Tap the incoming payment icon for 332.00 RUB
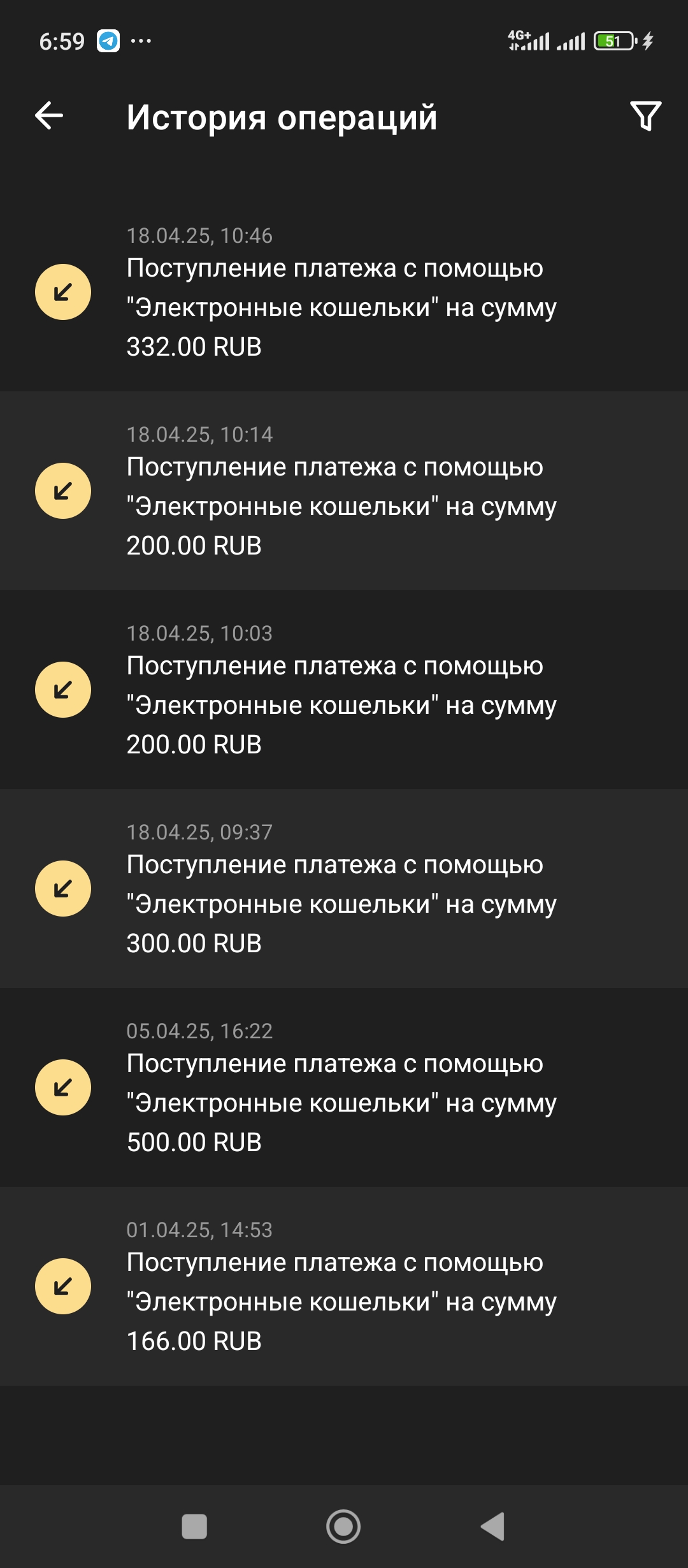688x1568 pixels. [62, 291]
